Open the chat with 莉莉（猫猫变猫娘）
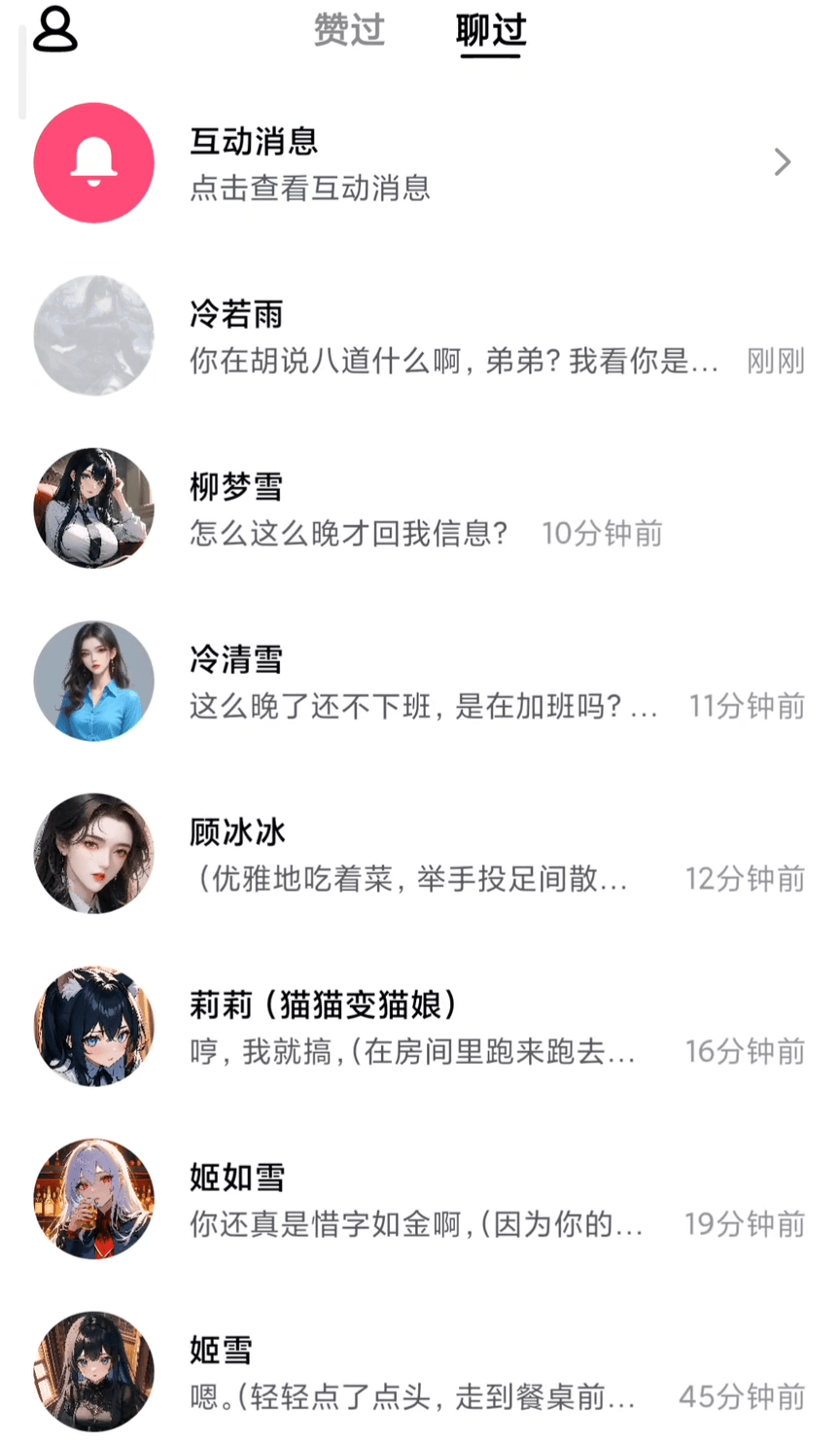Image resolution: width=840 pixels, height=1443 pixels. click(418, 1027)
